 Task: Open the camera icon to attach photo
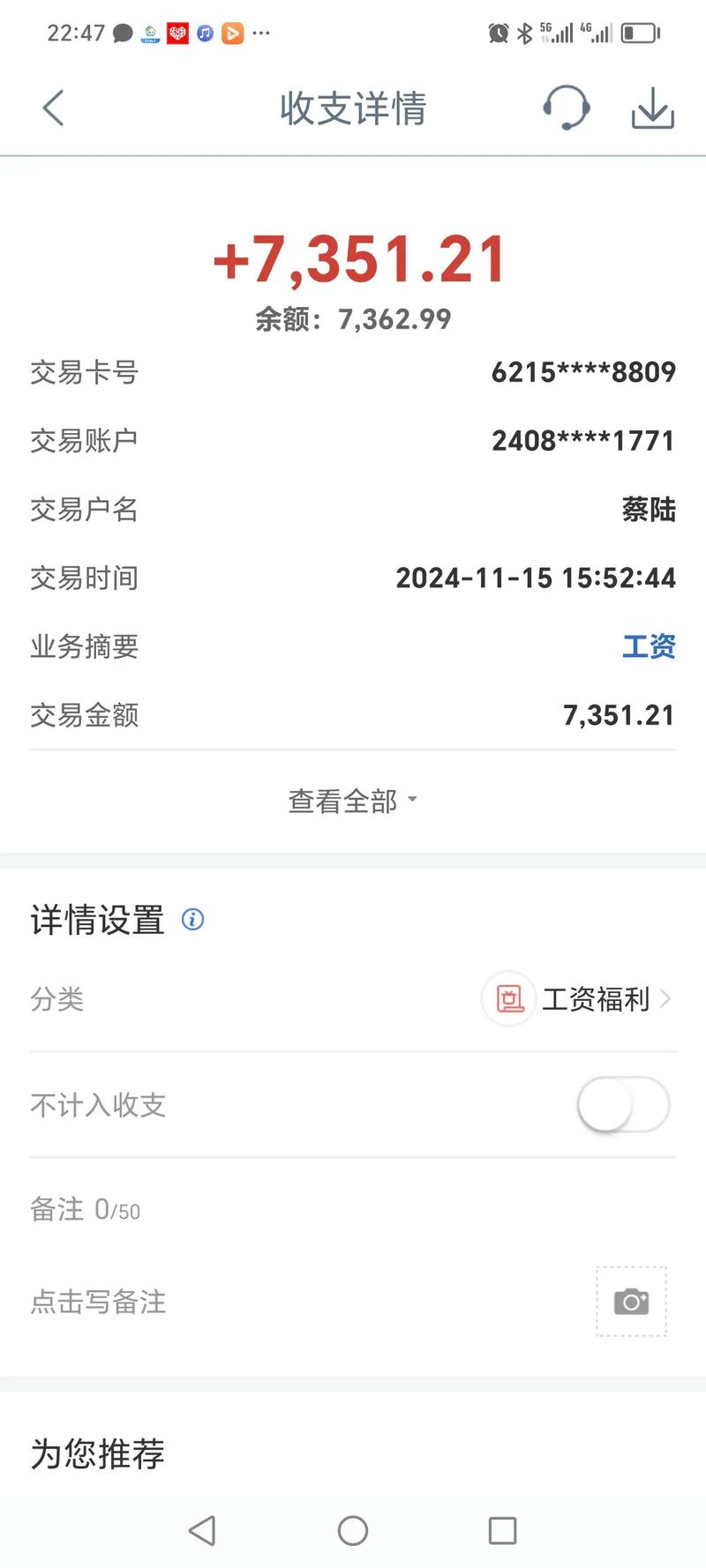pyautogui.click(x=630, y=1302)
